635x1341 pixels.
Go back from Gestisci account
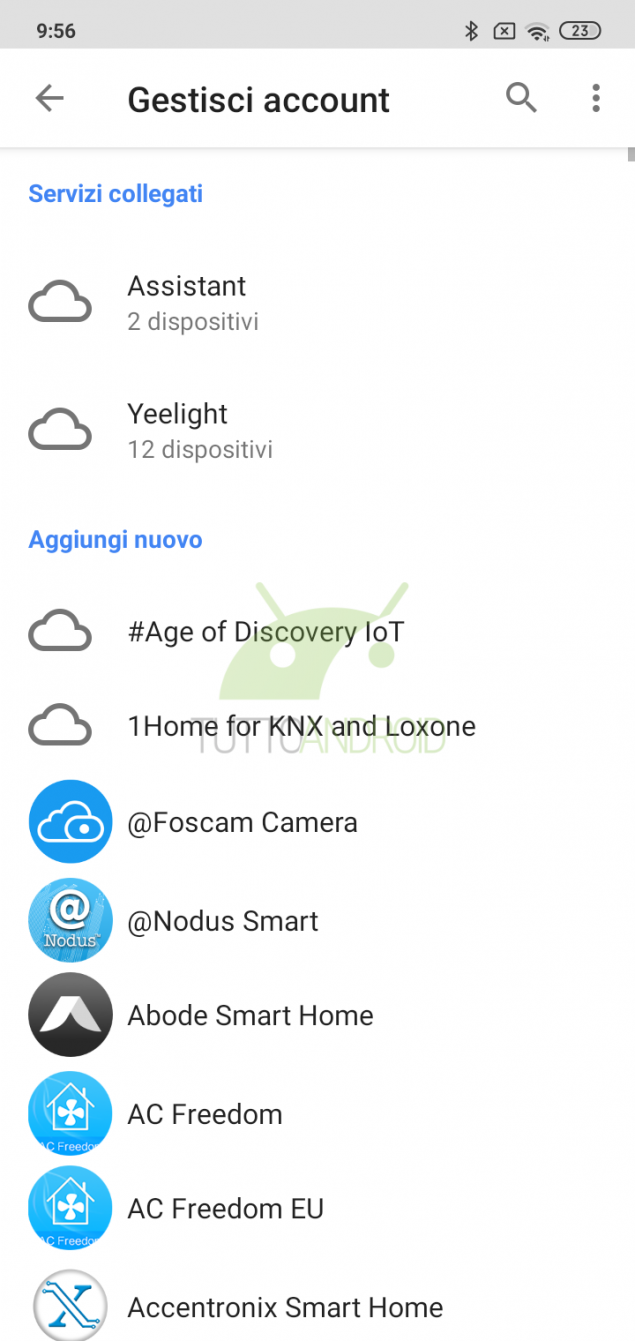[49, 98]
